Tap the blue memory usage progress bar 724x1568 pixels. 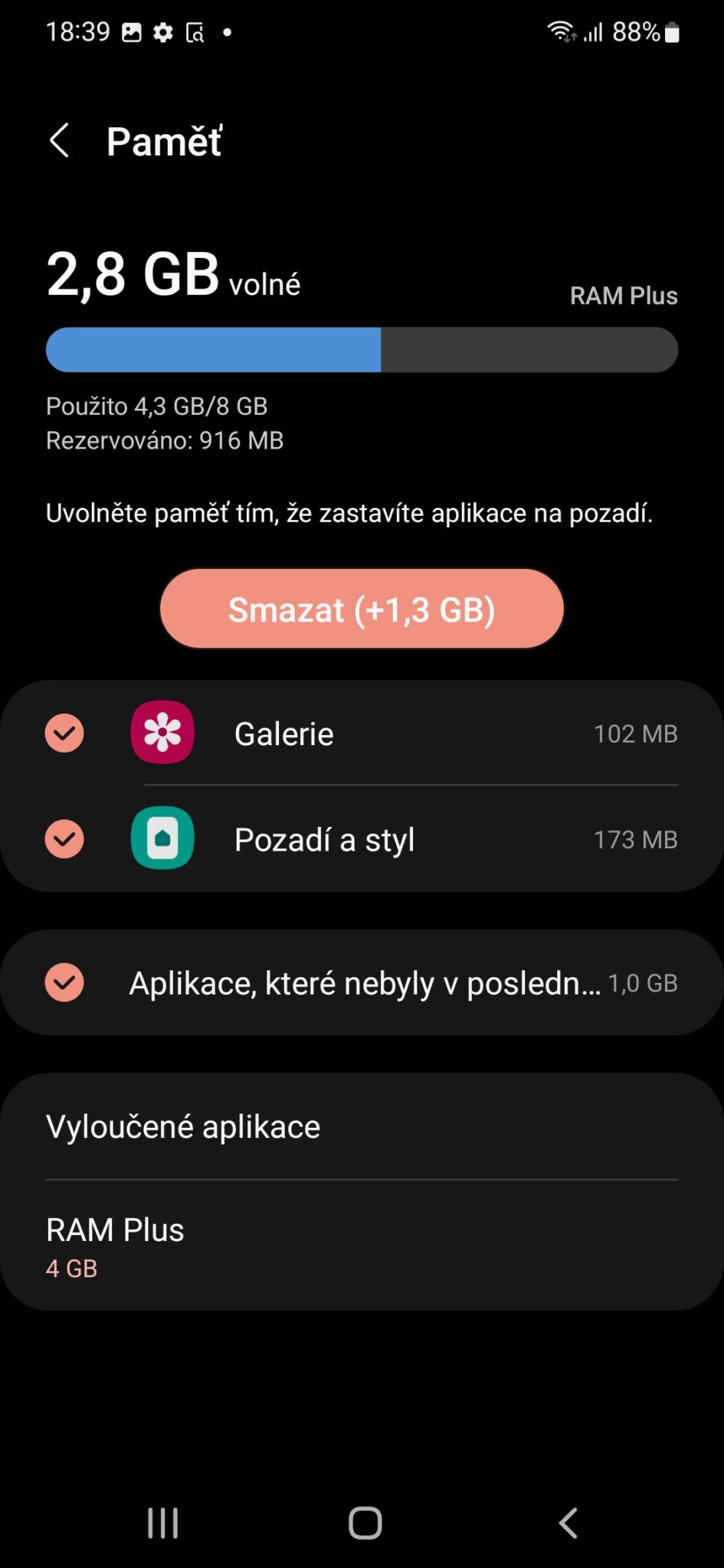[213, 349]
